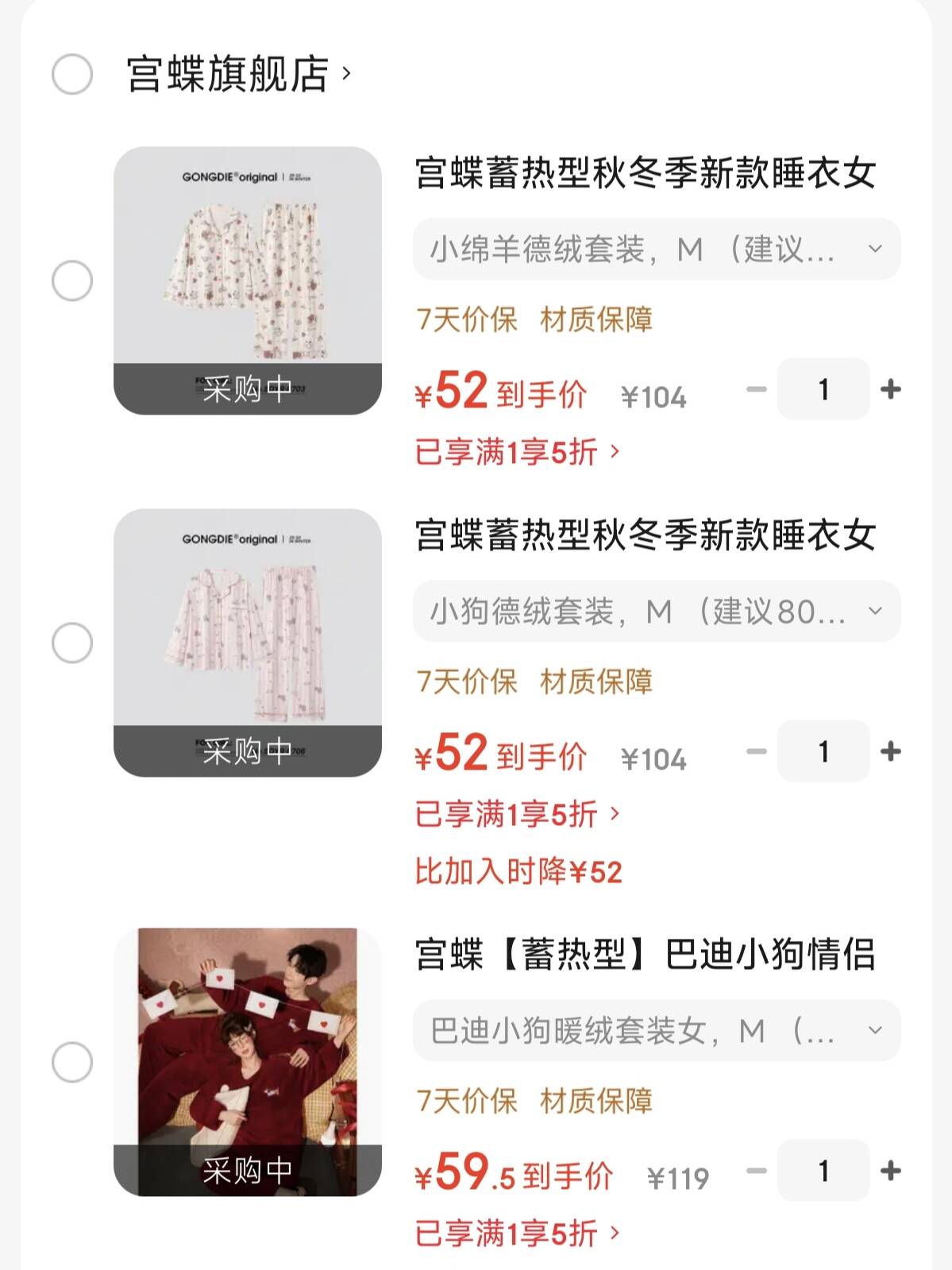The height and width of the screenshot is (1270, 952).
Task: Open the 小绵羊德绒套装 product image
Action: (x=248, y=280)
